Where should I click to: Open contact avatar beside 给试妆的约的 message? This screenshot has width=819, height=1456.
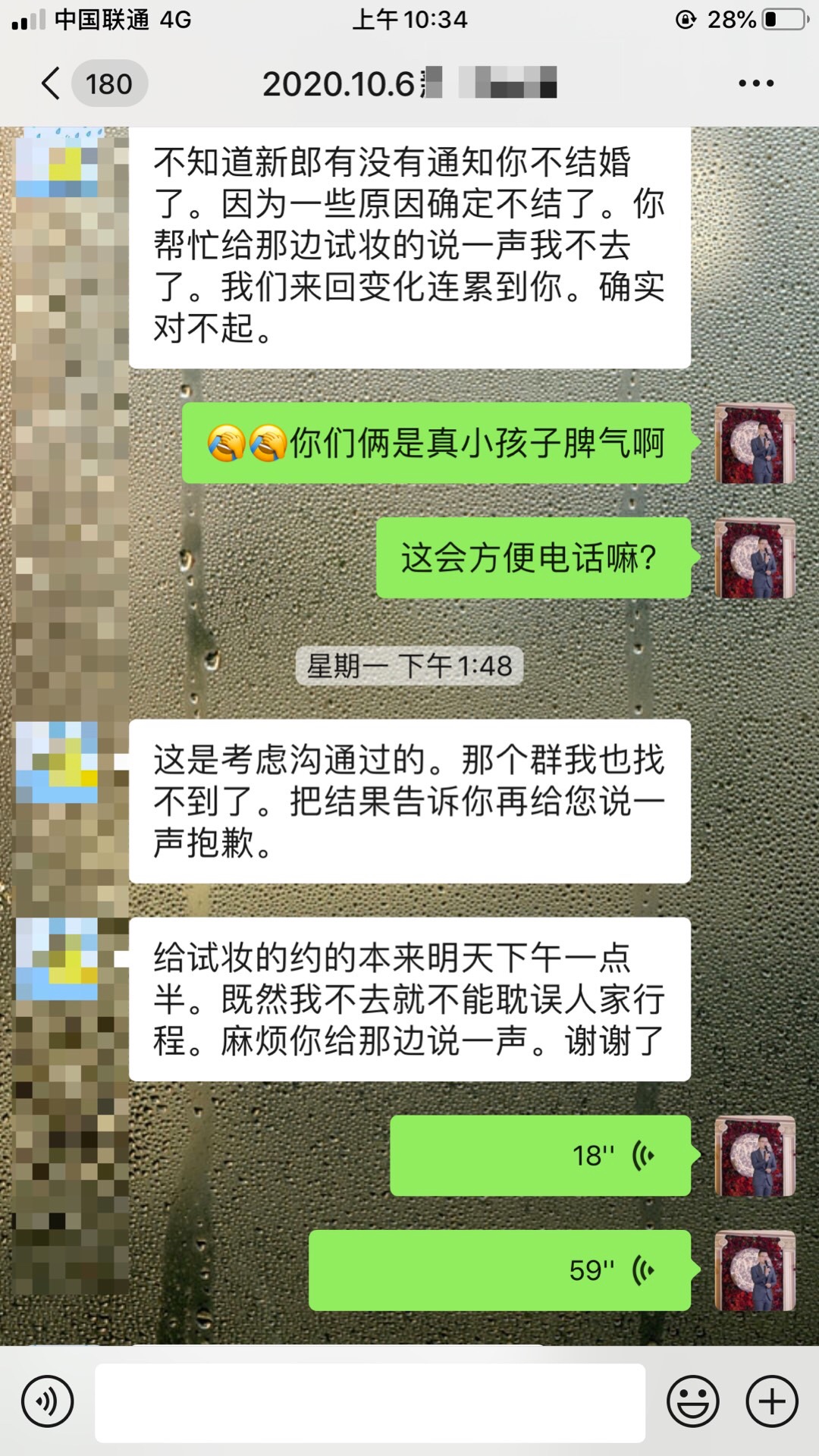coord(57,959)
